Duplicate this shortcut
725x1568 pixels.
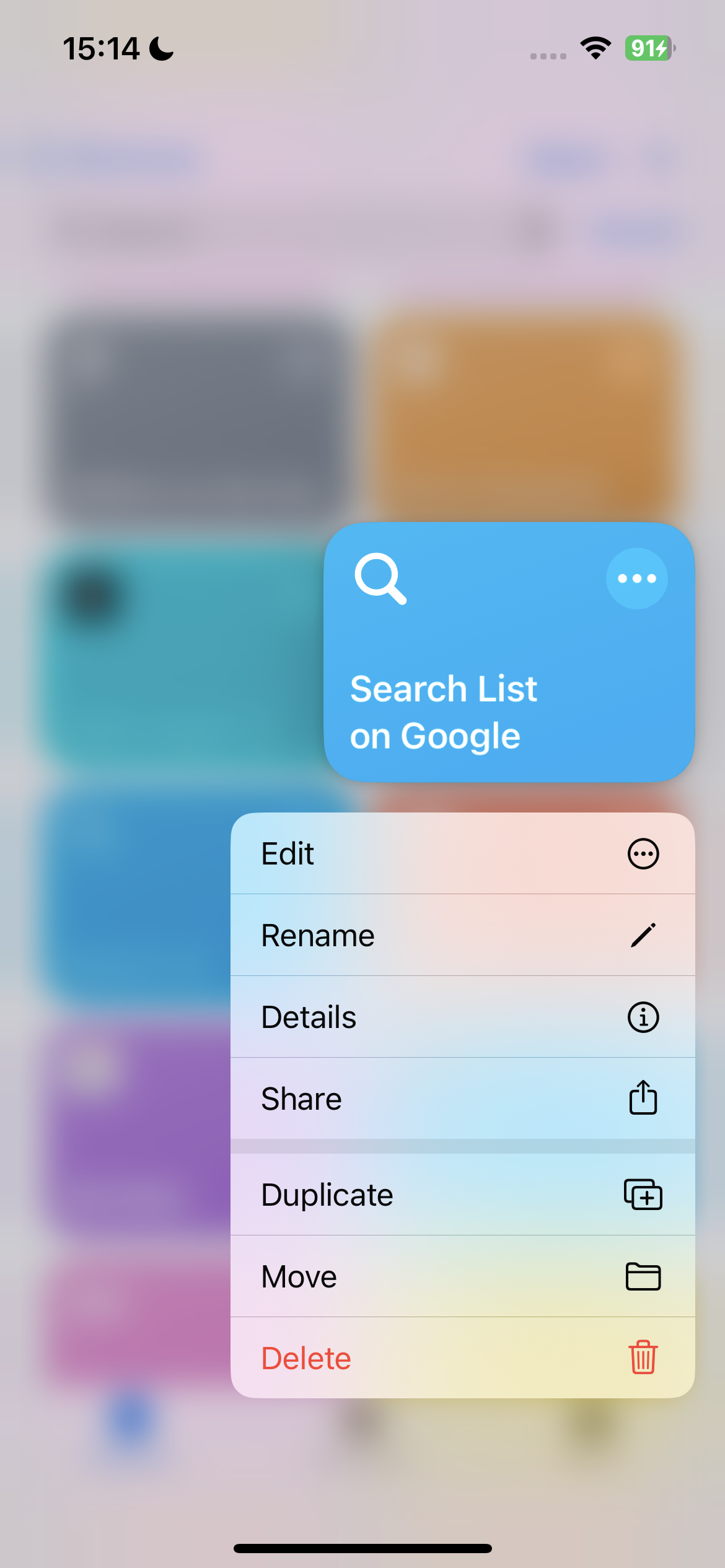pos(462,1195)
